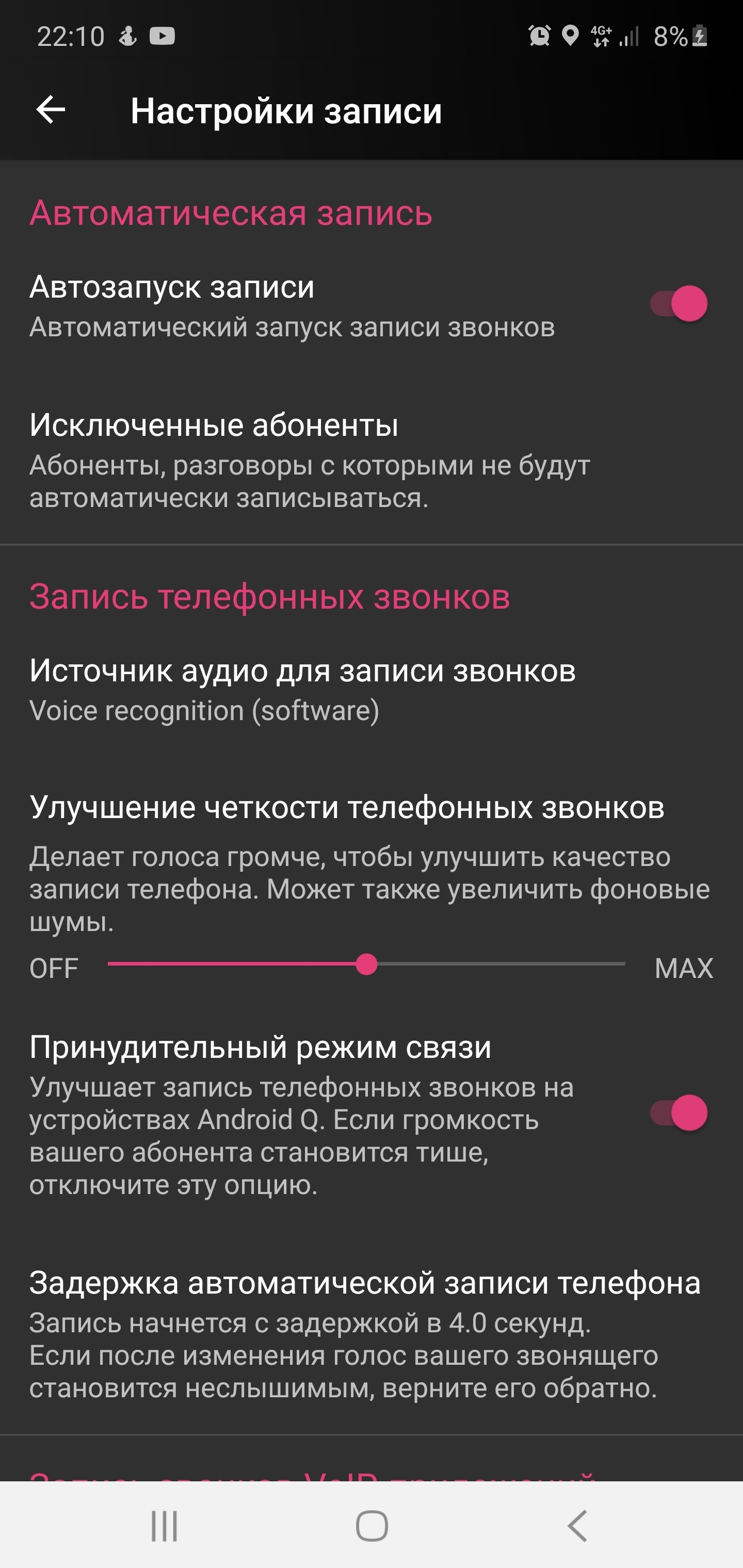
Task: Open the system recent apps view
Action: (165, 1525)
